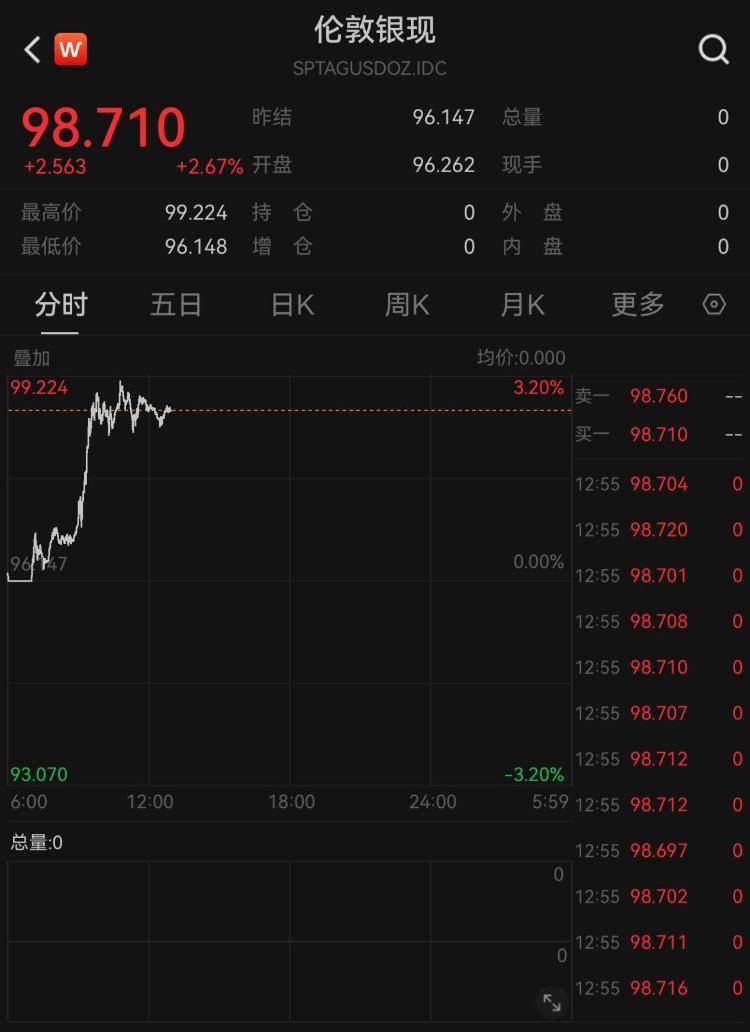This screenshot has width=750, height=1032.
Task: Switch to the 五日 chart tab
Action: point(176,305)
